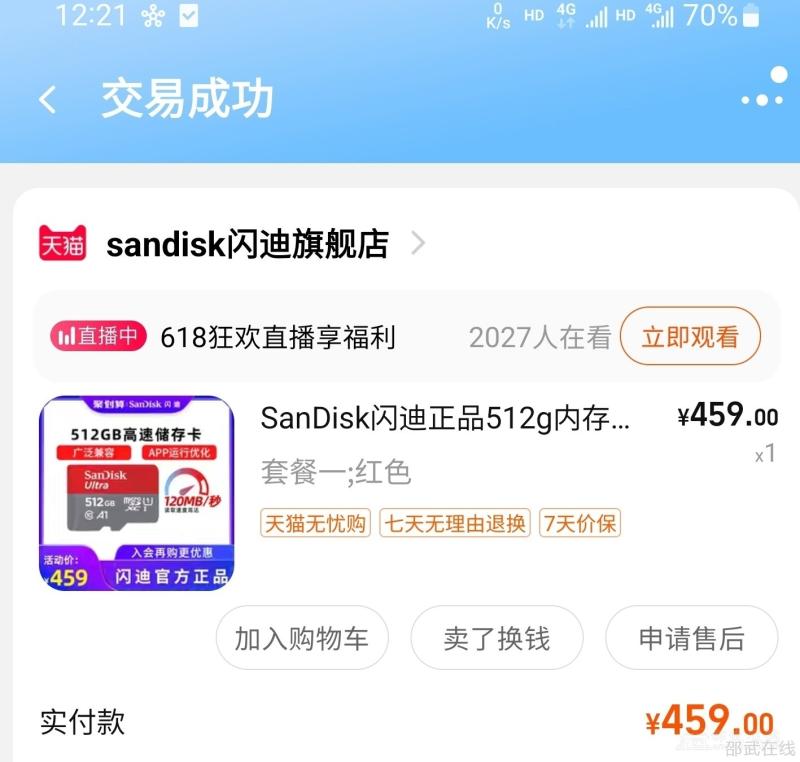Open the SanDisk 512GB memory card product image
This screenshot has width=800, height=762.
pos(136,493)
